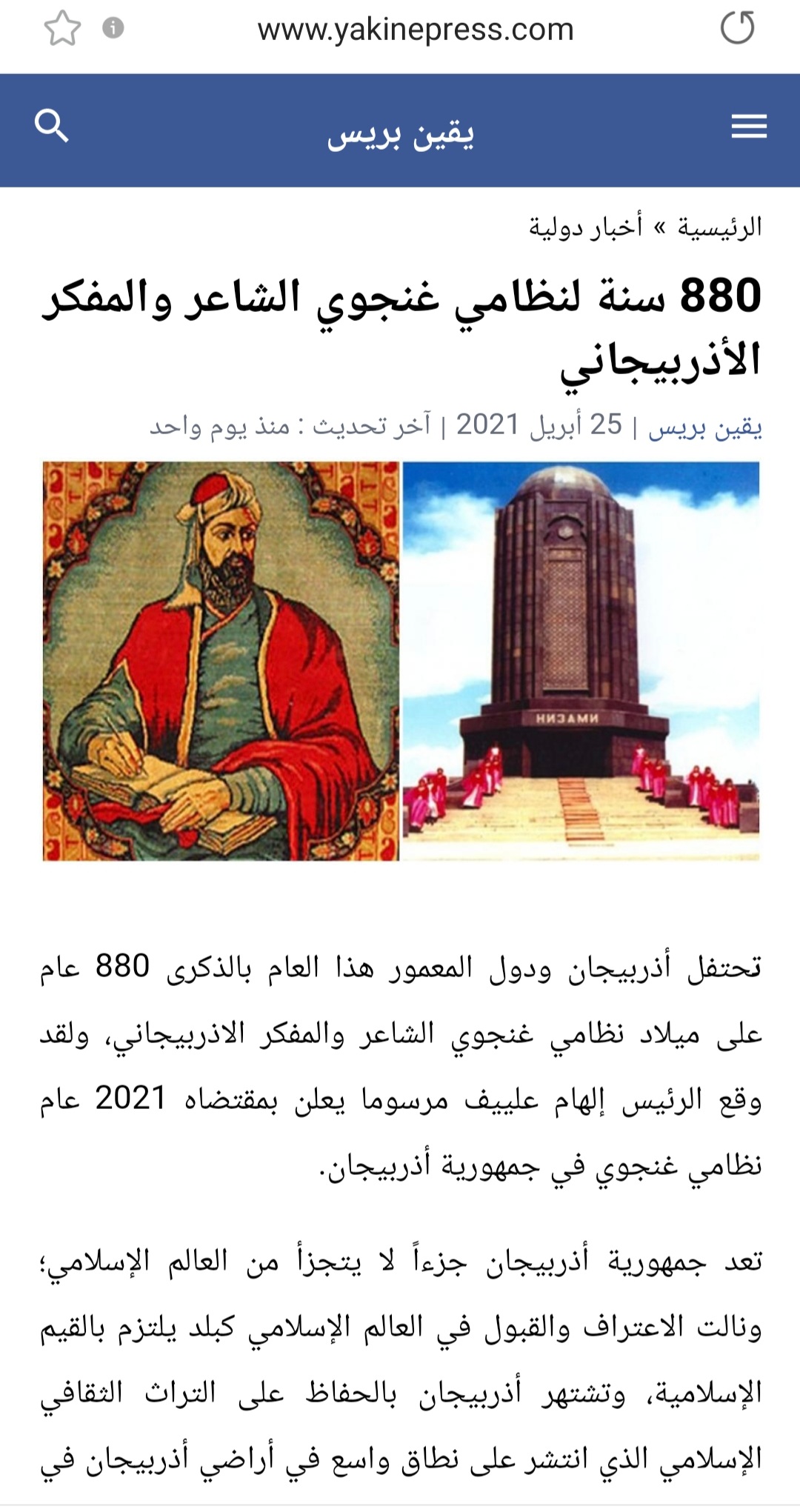Image resolution: width=800 pixels, height=1512 pixels.
Task: Bookmark this page with the star icon
Action: 62,29
